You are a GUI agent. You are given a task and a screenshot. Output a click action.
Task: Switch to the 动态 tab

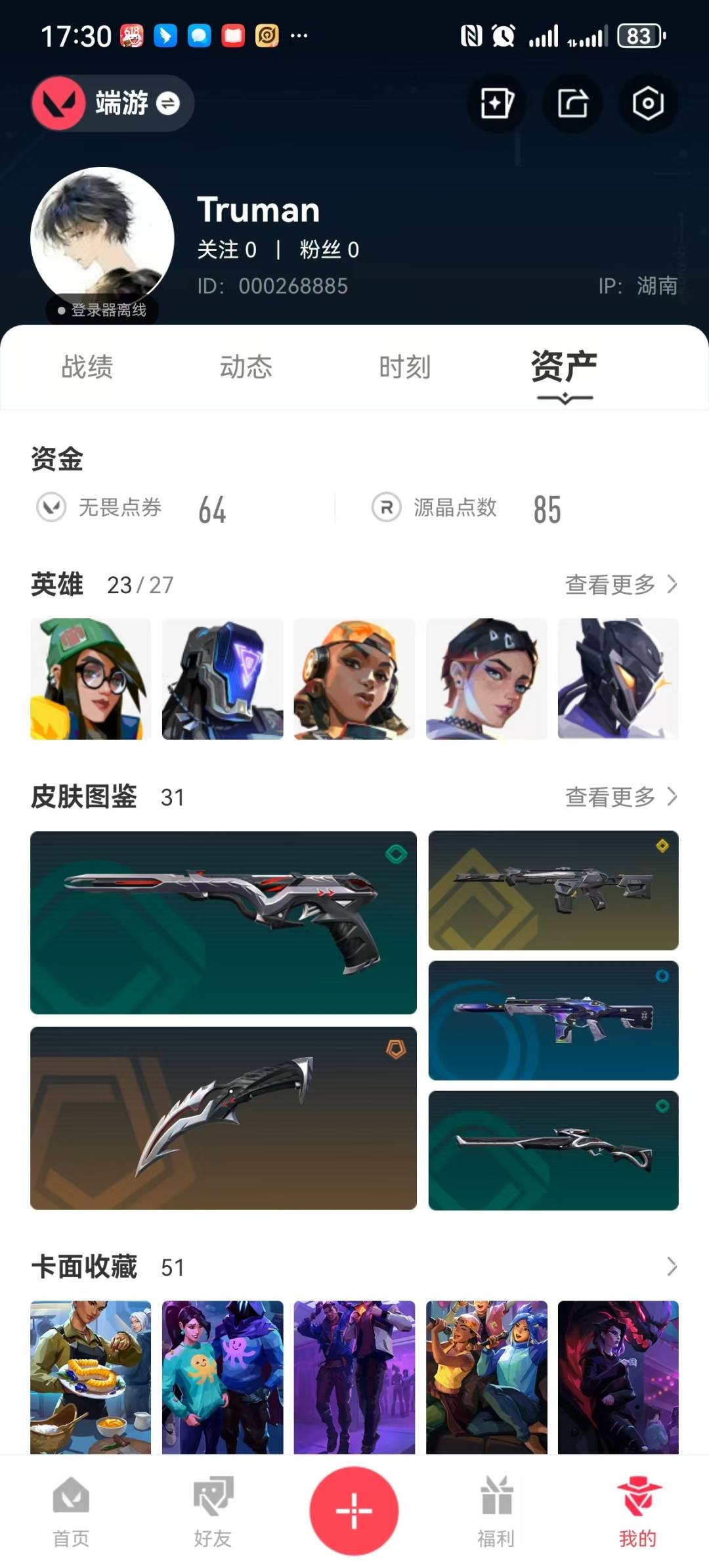tap(246, 367)
